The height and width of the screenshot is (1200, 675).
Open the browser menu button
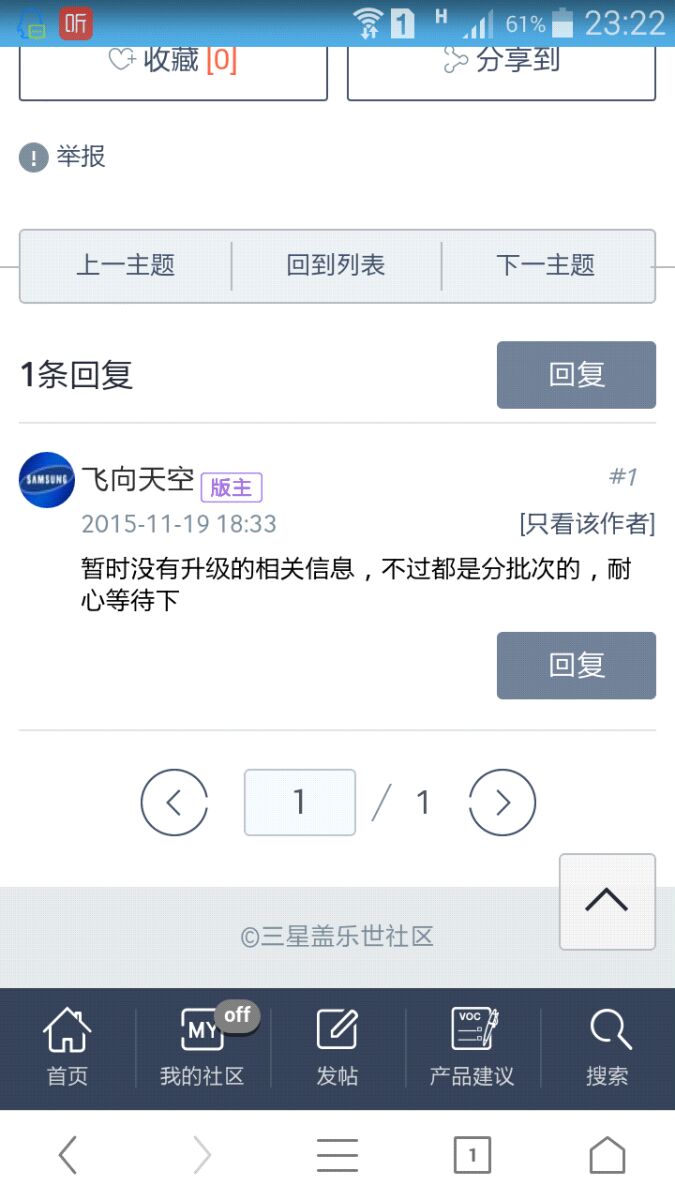point(337,1156)
